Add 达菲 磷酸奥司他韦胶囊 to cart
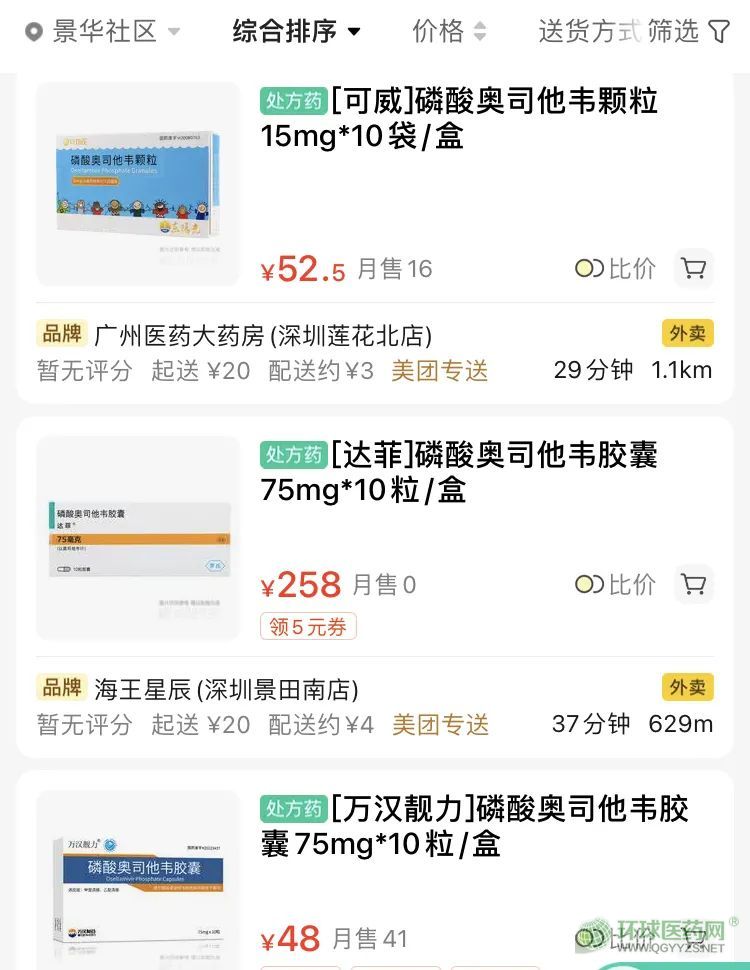 pos(693,584)
